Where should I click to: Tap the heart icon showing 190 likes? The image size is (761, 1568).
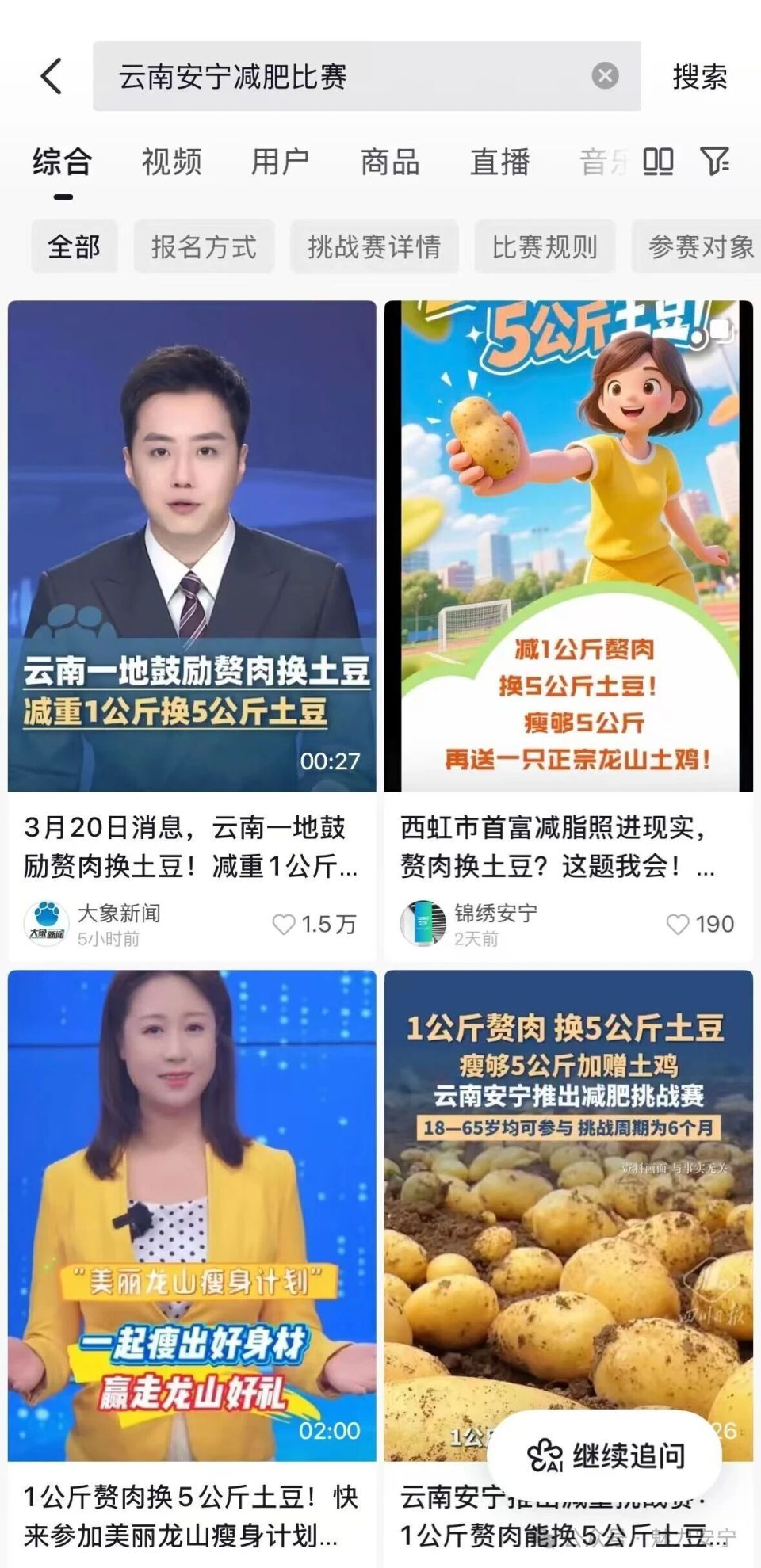(679, 923)
